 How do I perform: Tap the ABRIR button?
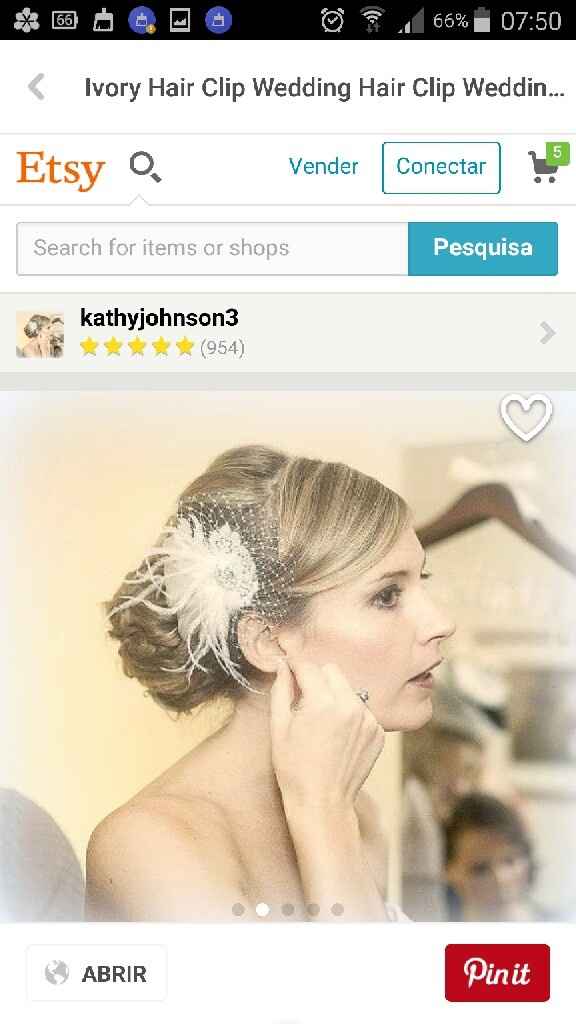[97, 973]
